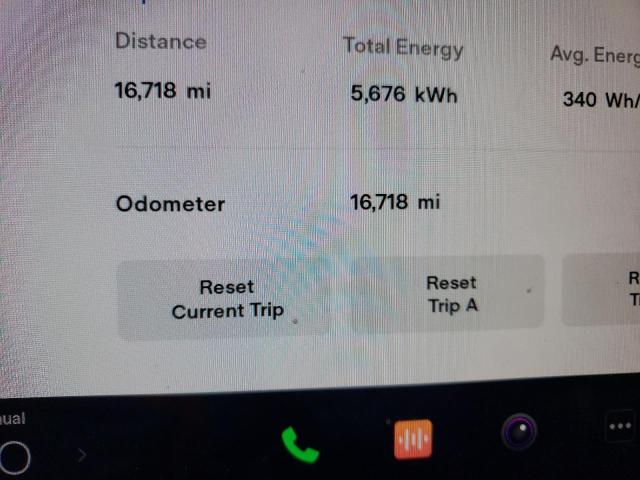Tap the Reset Current Trip button
Image resolution: width=640 pixels, height=480 pixels.
click(226, 299)
